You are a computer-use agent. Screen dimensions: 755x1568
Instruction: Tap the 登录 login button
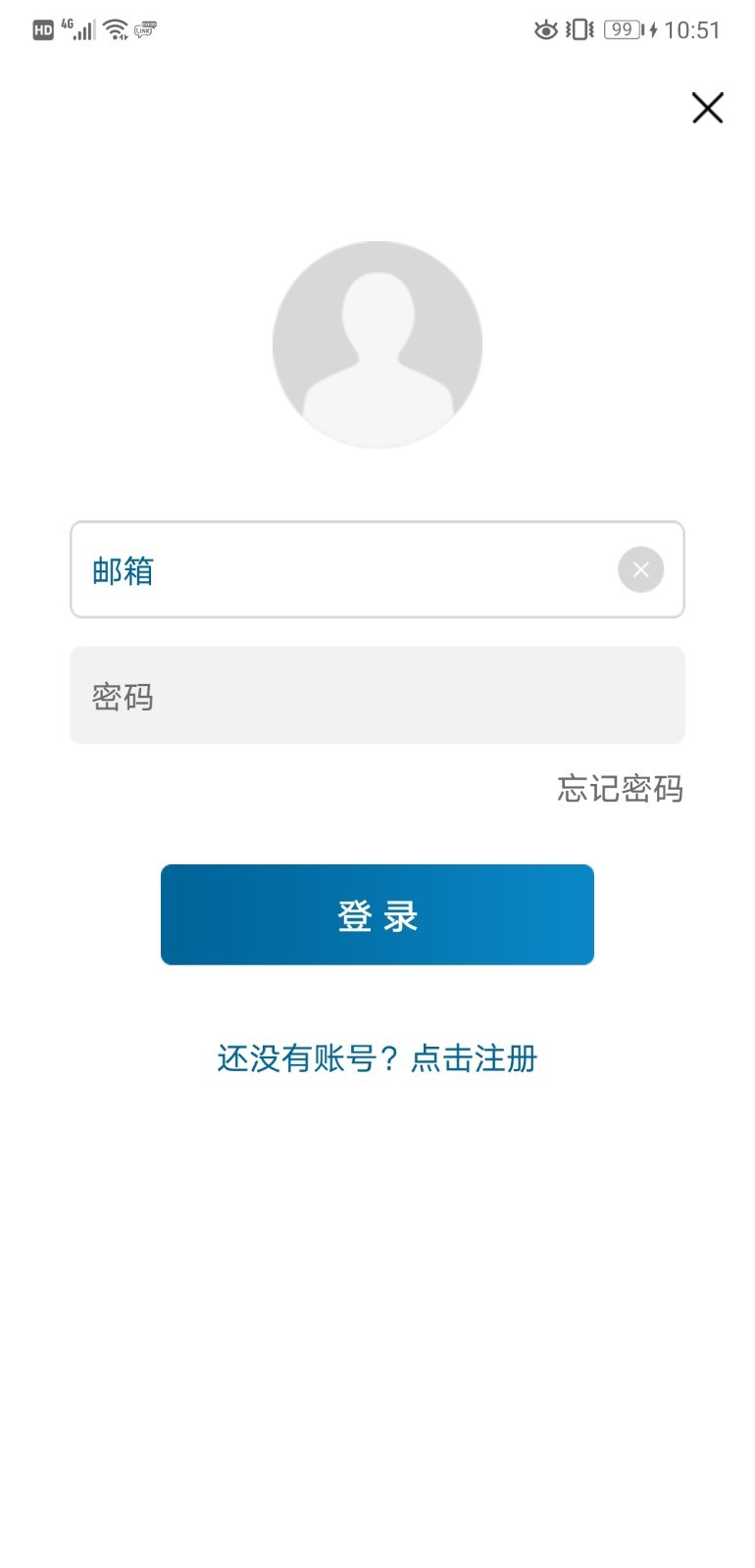(377, 914)
